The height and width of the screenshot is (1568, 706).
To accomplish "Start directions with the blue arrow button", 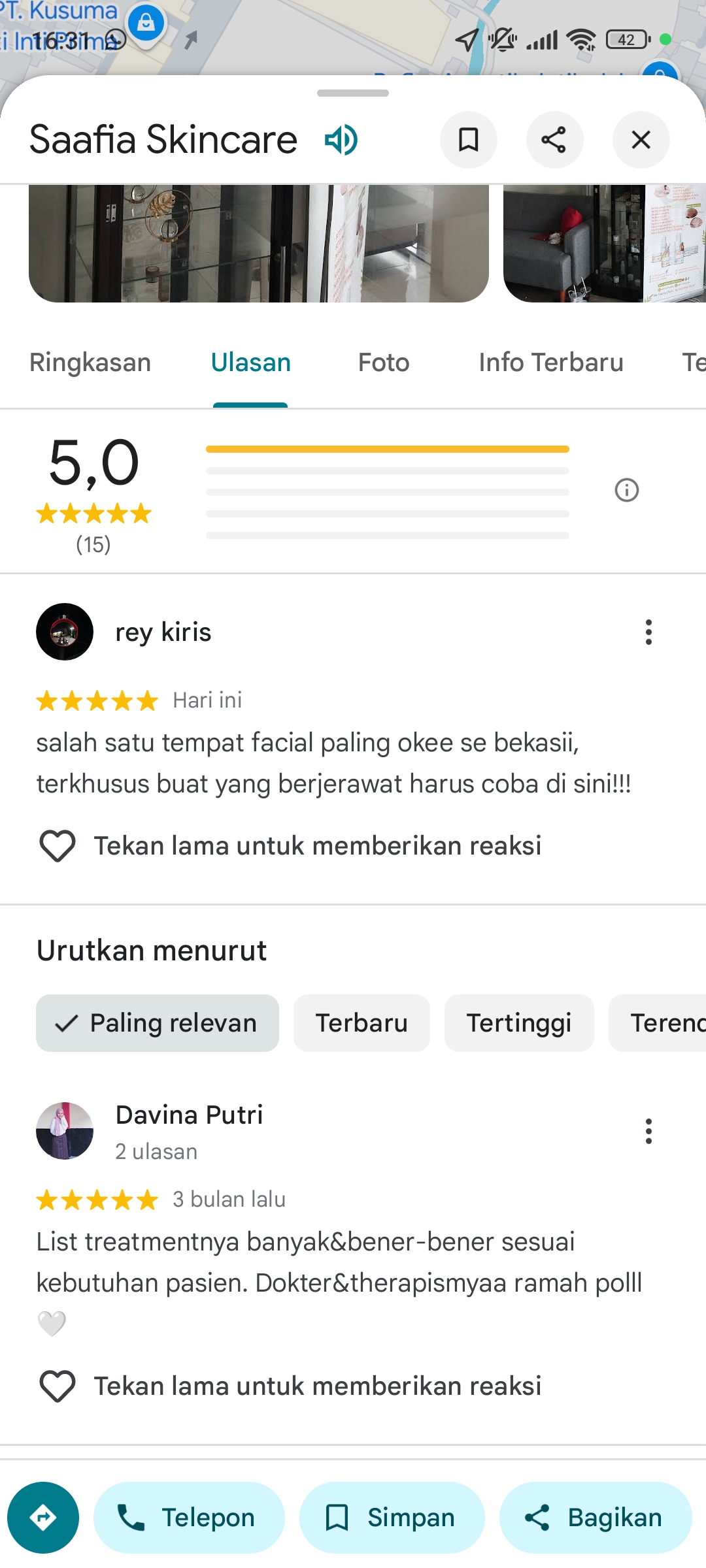I will pos(43,1518).
